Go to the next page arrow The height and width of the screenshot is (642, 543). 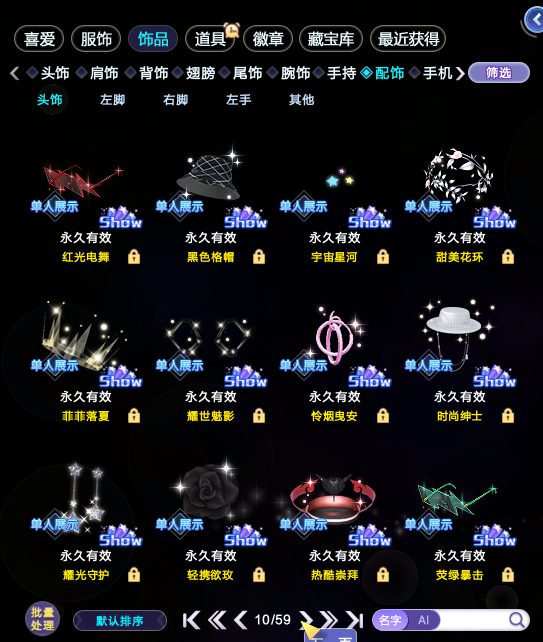click(x=305, y=619)
